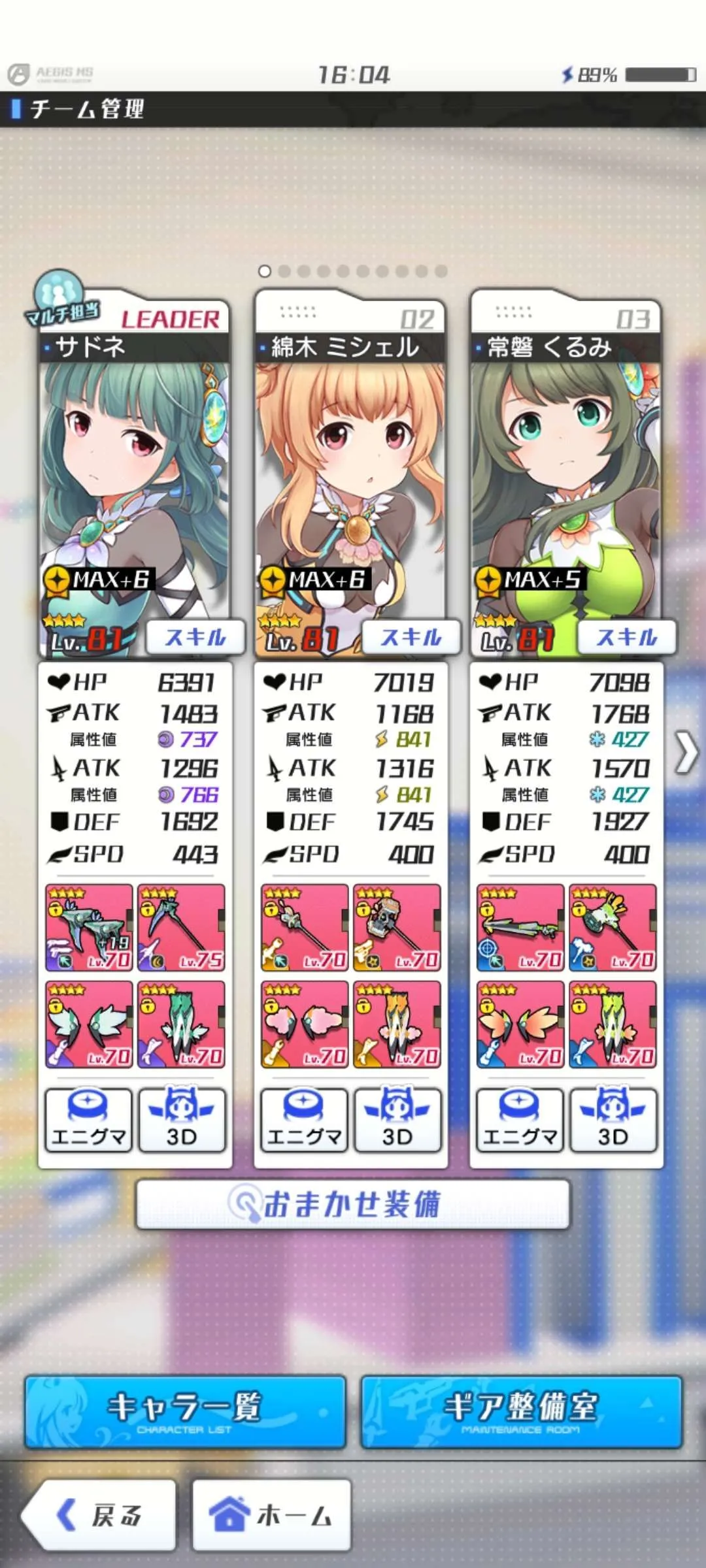Tap おまかせ装備 auto-equip button

(x=352, y=1204)
